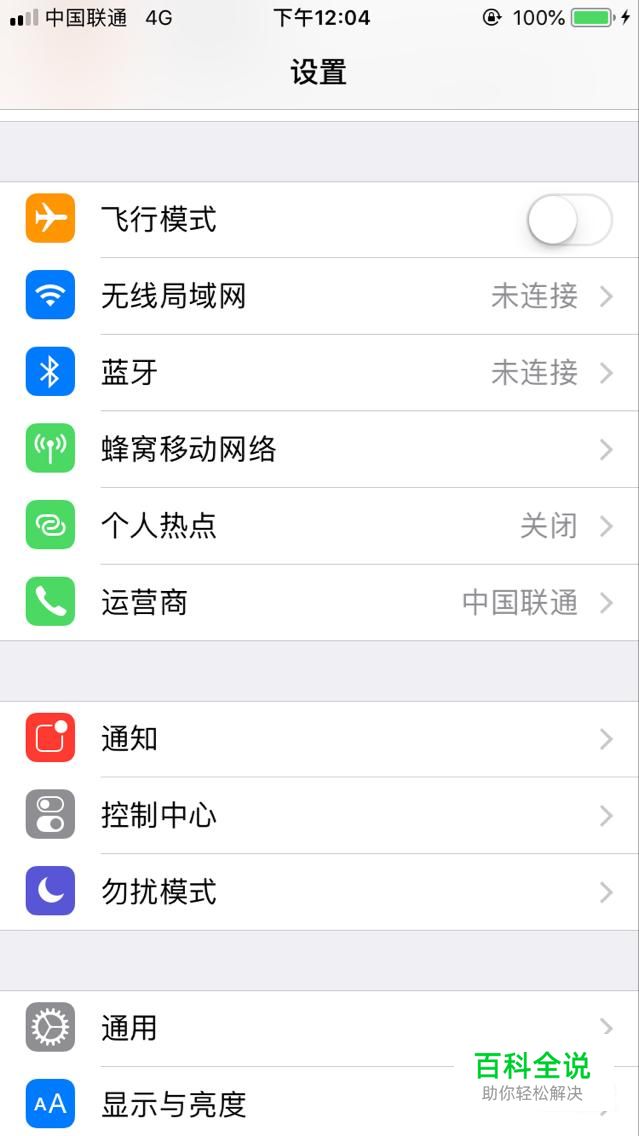Open 勿扰模式 do not disturb settings
The image size is (639, 1136).
click(320, 892)
